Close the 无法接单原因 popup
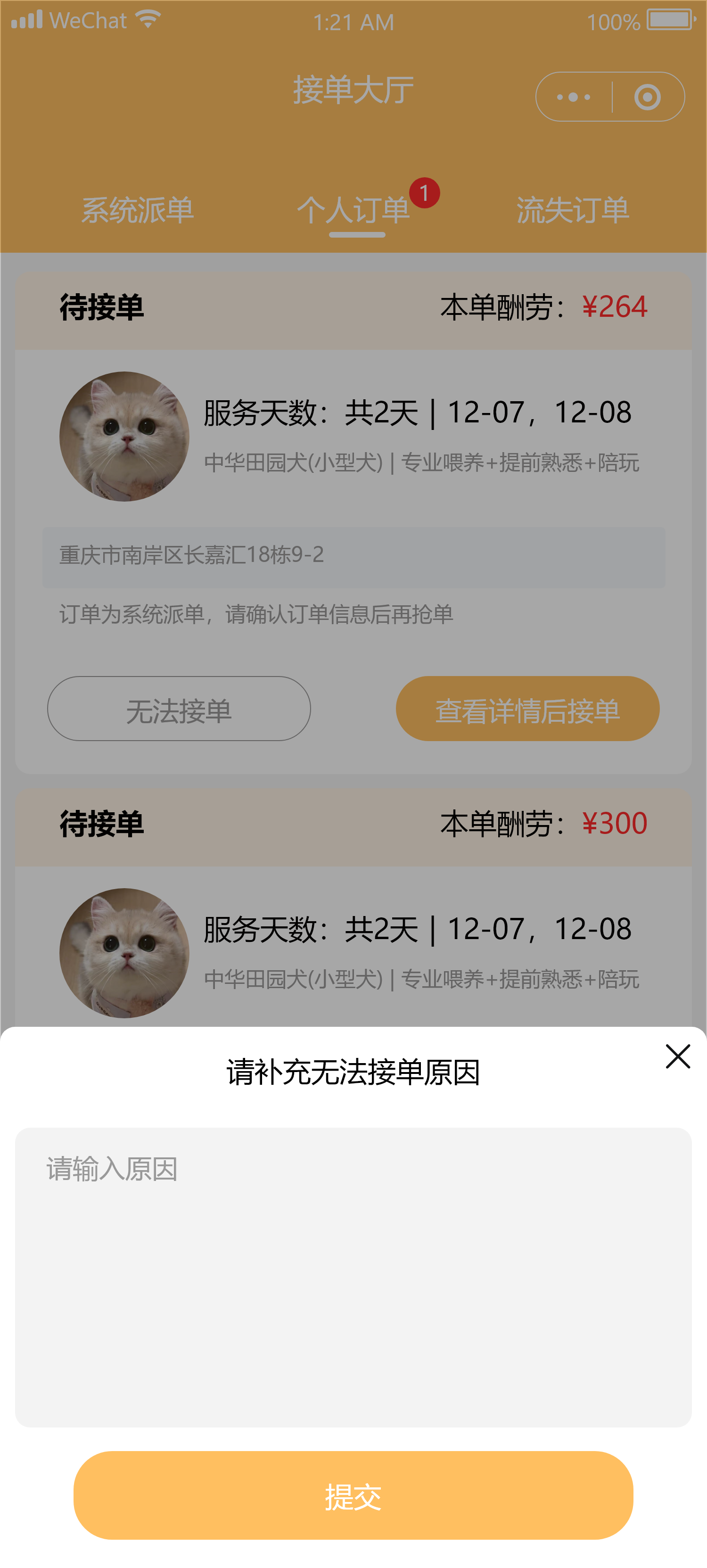The width and height of the screenshot is (707, 1568). [x=677, y=1056]
